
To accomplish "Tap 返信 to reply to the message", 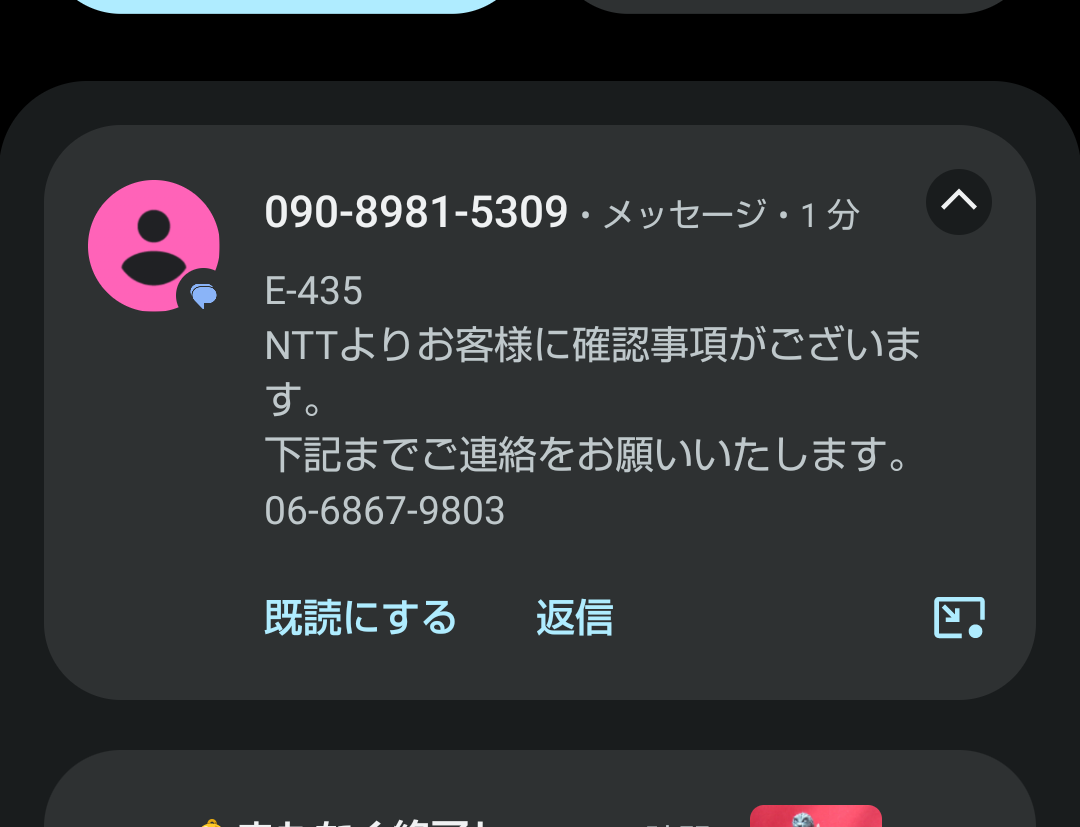I will point(574,618).
